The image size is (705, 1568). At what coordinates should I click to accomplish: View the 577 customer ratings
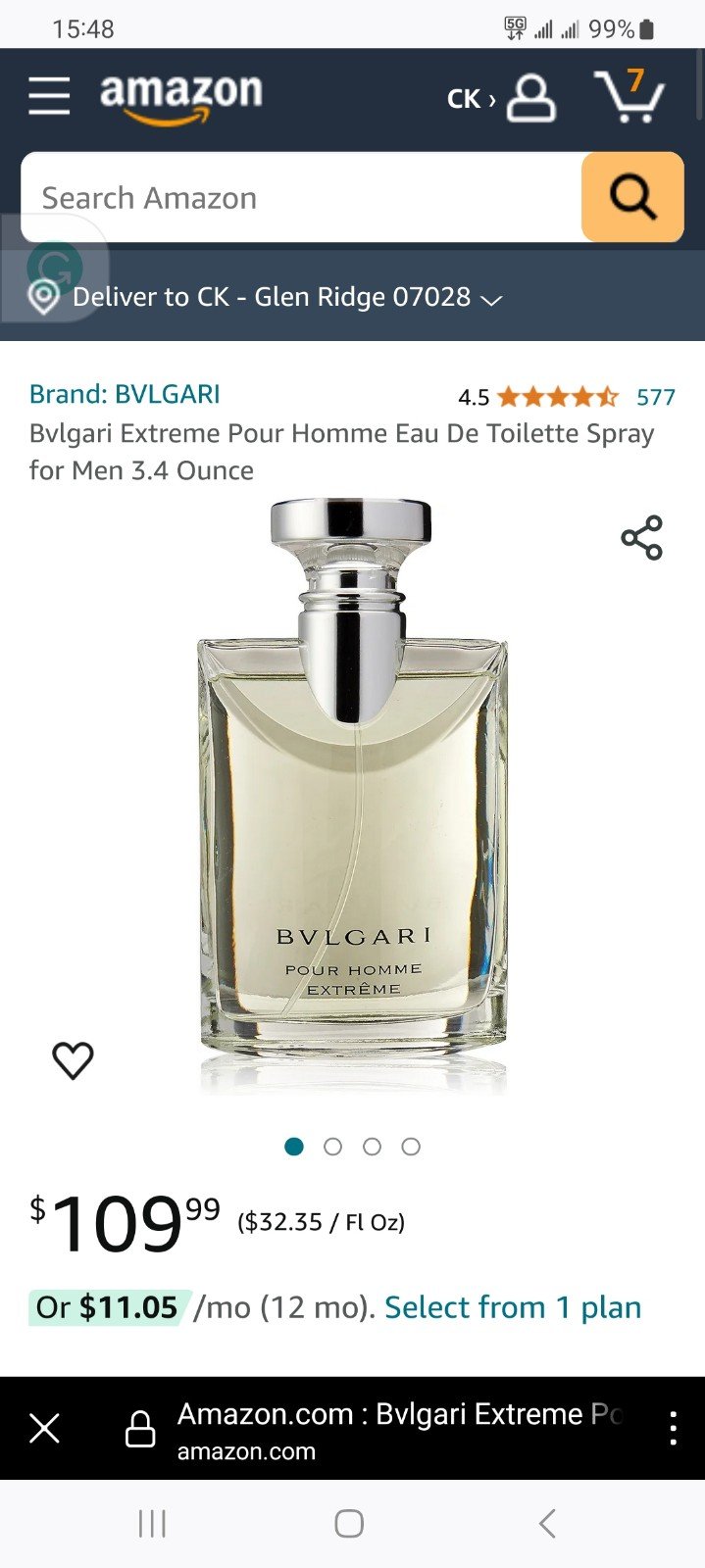pyautogui.click(x=656, y=397)
